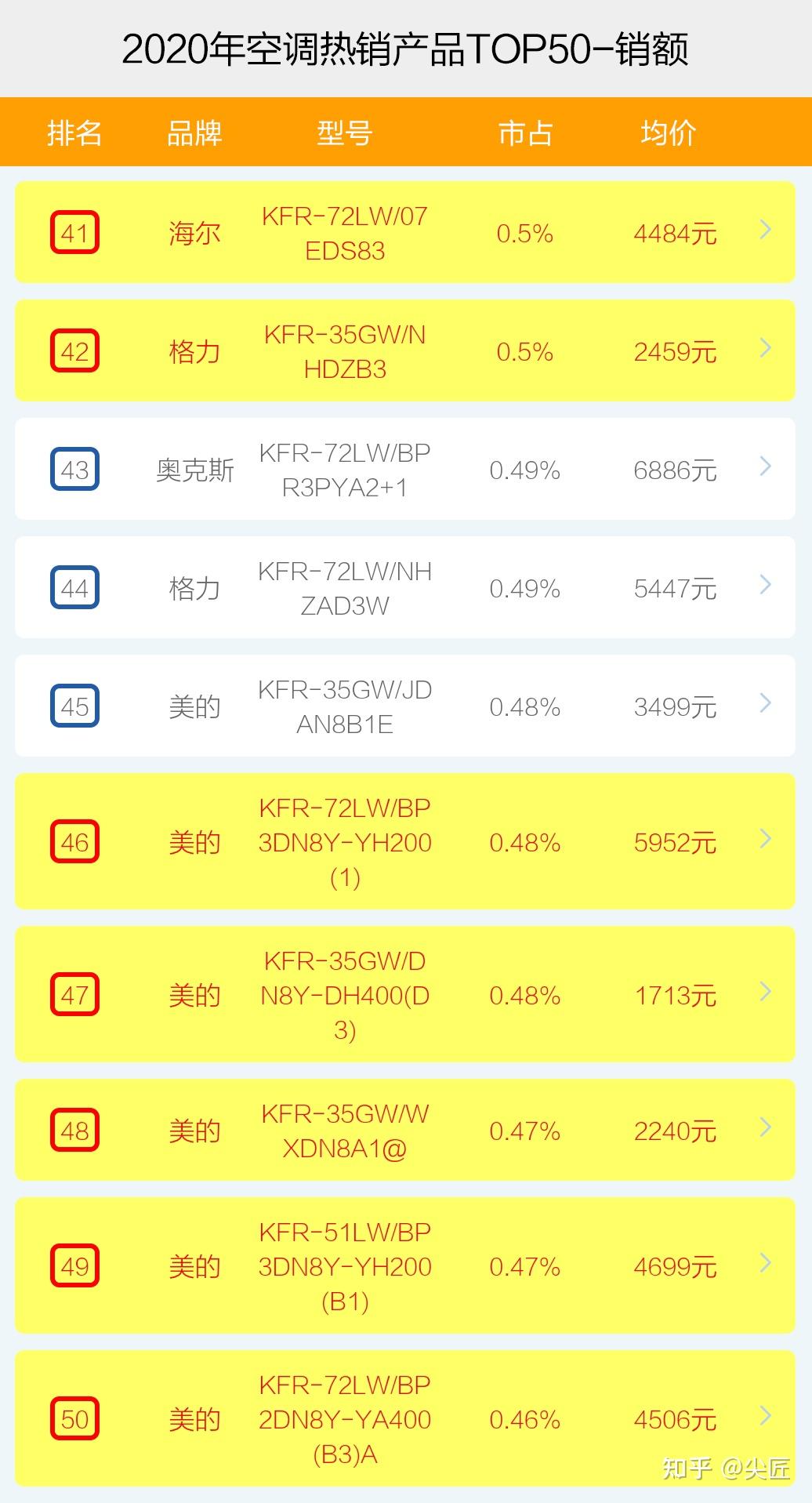The image size is (812, 1503).
Task: Open rank 45 美的 KFR-35GW/JDAN8B1E row
Action: (x=405, y=706)
